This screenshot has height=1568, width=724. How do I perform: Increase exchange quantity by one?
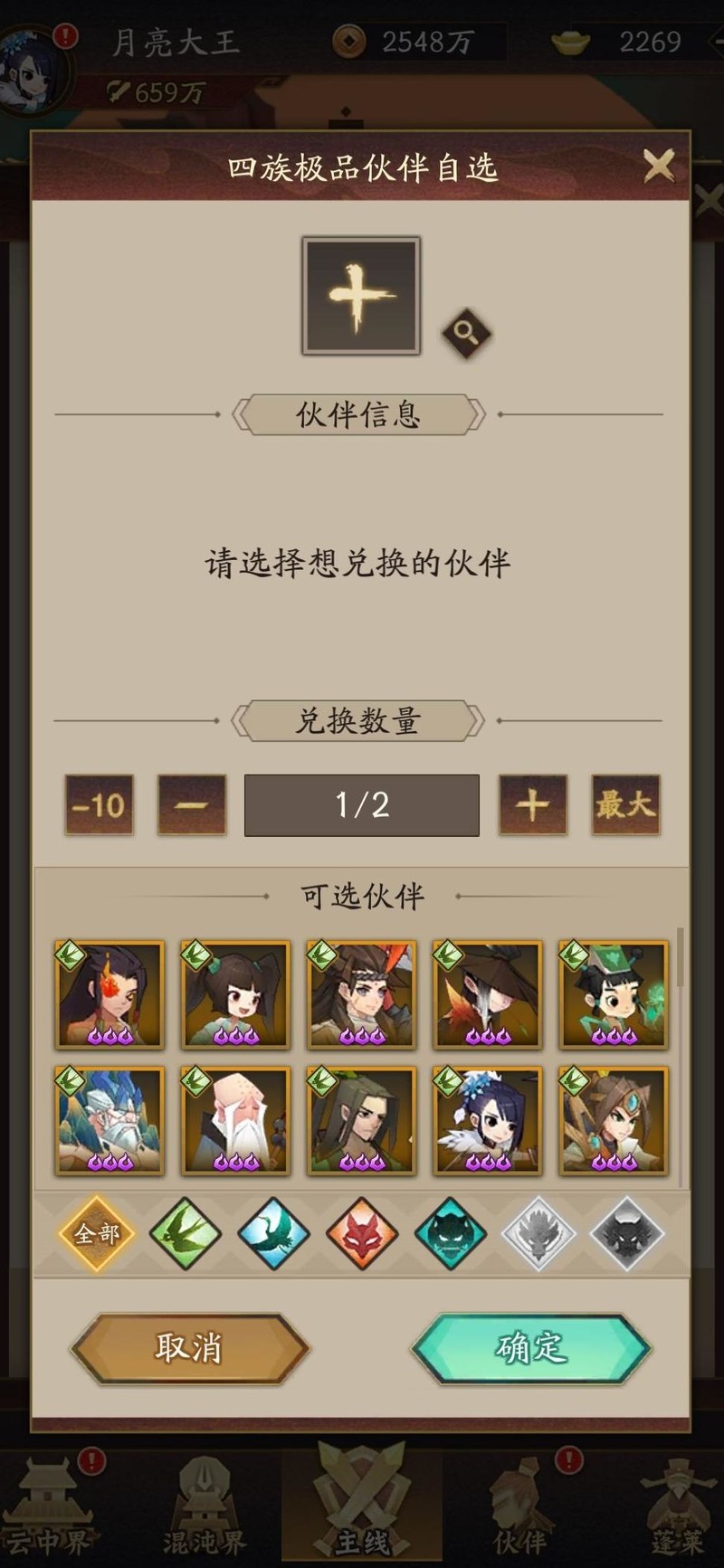[x=532, y=804]
